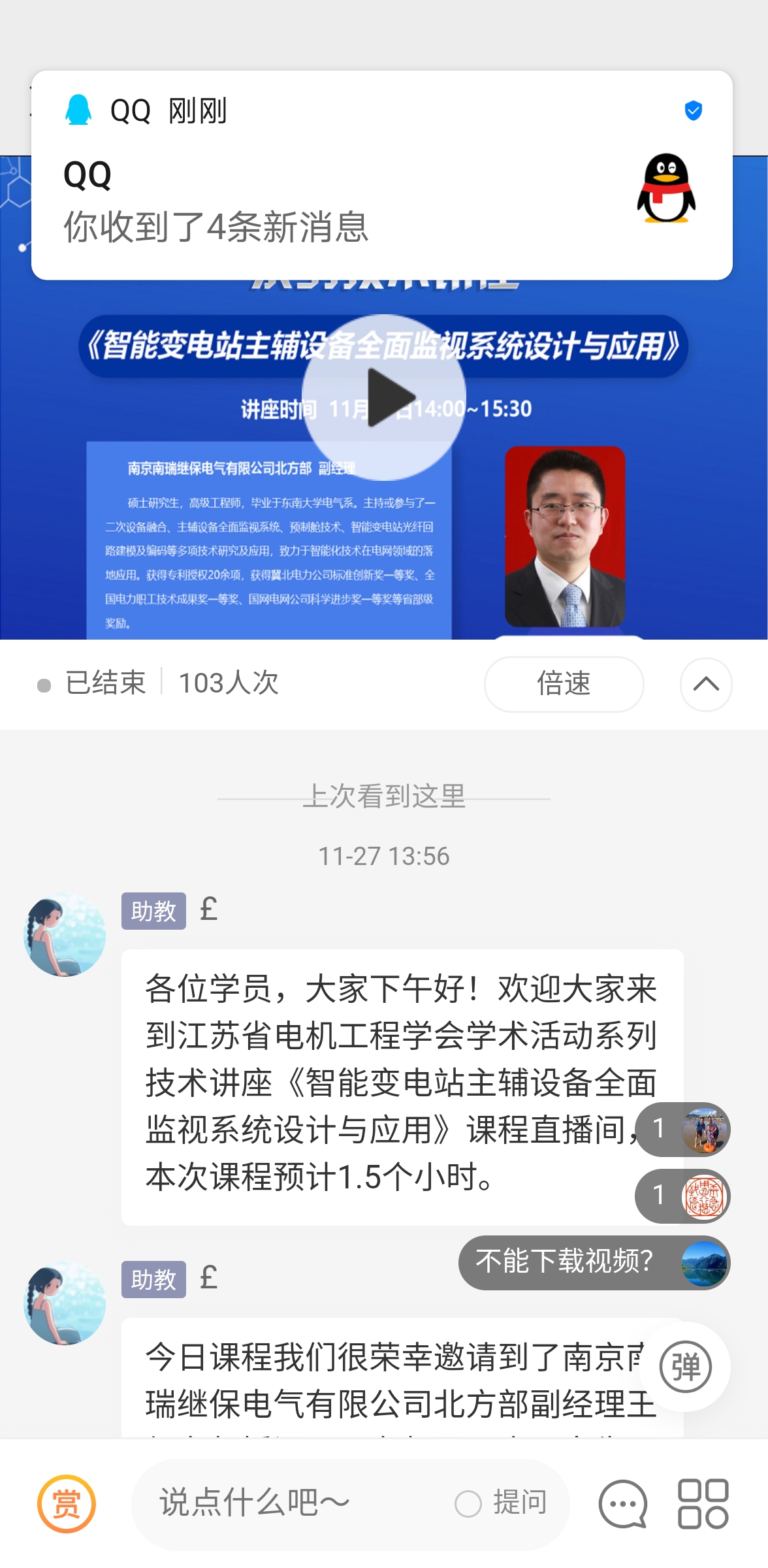Viewport: 768px width, 1568px height.
Task: Tap the 赏 reward button
Action: (x=67, y=1503)
